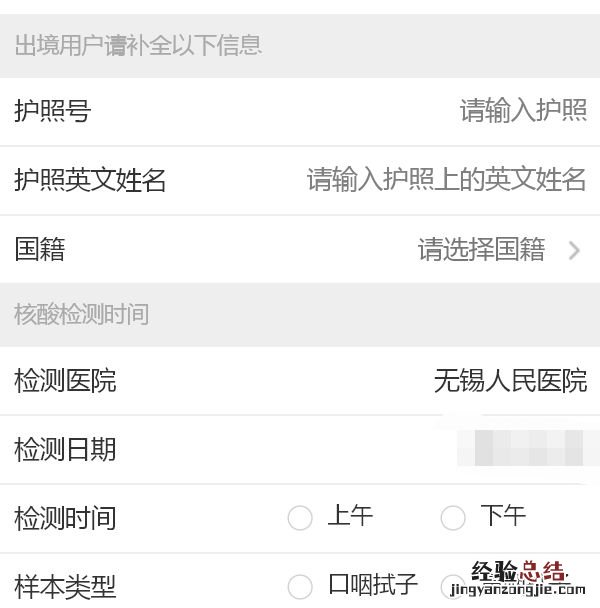This screenshot has height=608, width=600.
Task: Open the nationality selector
Action: [497, 249]
